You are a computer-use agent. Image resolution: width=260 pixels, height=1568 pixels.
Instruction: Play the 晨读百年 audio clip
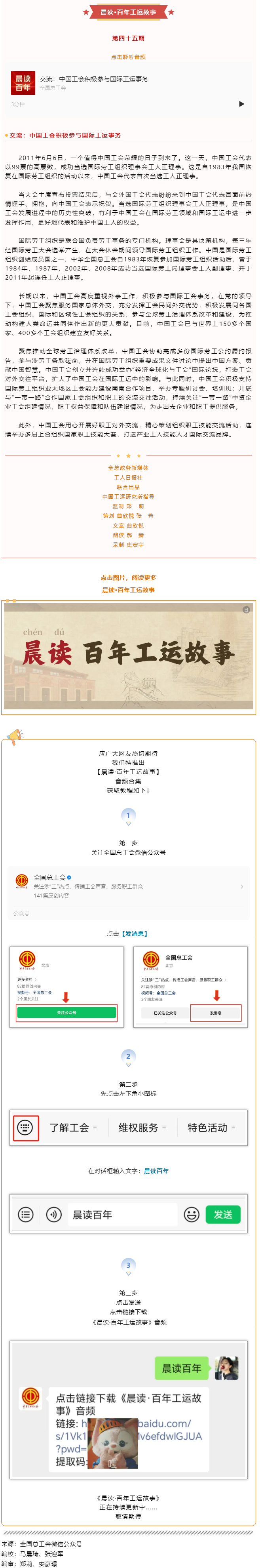click(x=241, y=104)
